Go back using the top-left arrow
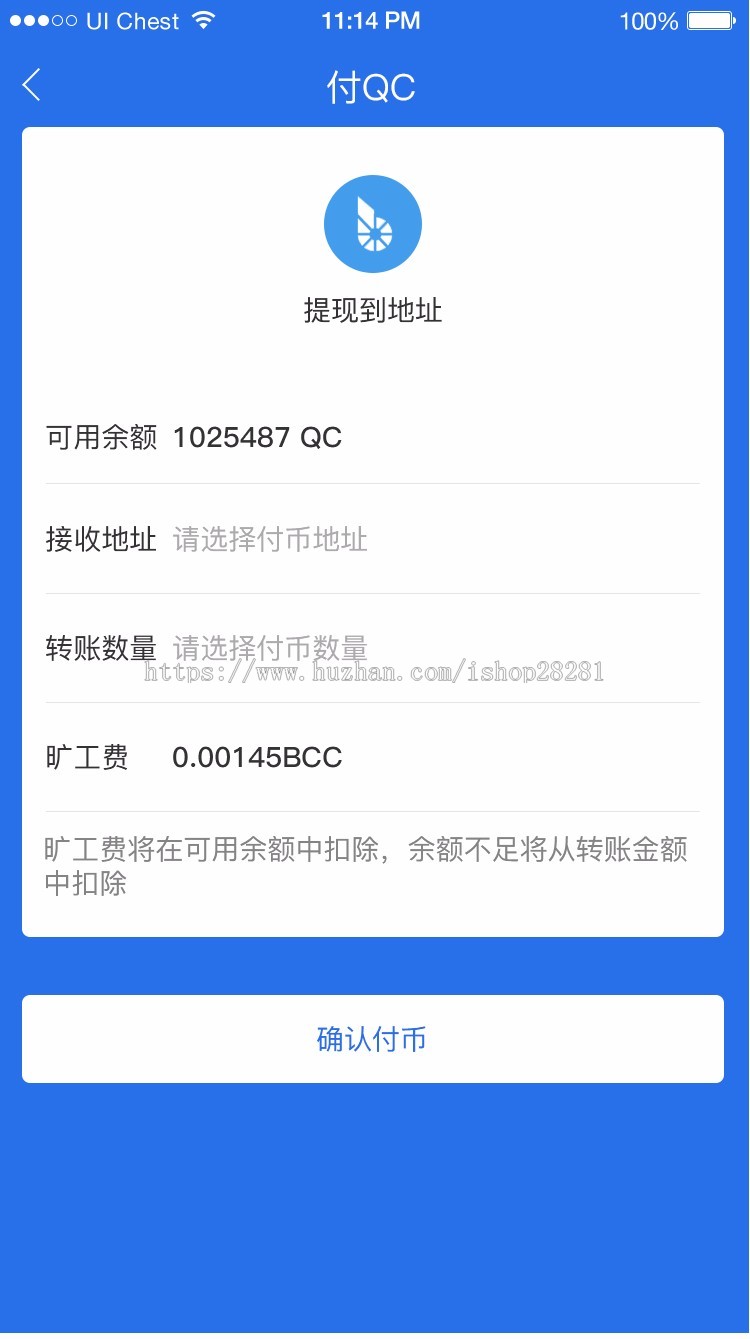The height and width of the screenshot is (1339, 750). 32,85
